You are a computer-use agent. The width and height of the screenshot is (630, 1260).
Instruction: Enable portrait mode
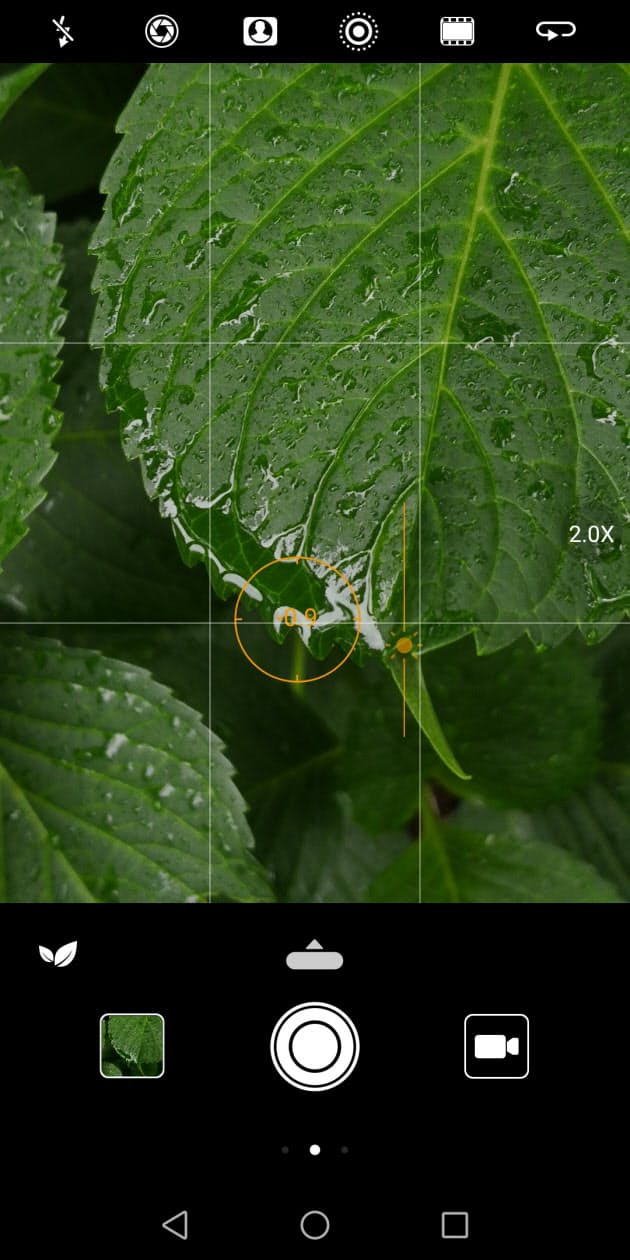click(260, 32)
